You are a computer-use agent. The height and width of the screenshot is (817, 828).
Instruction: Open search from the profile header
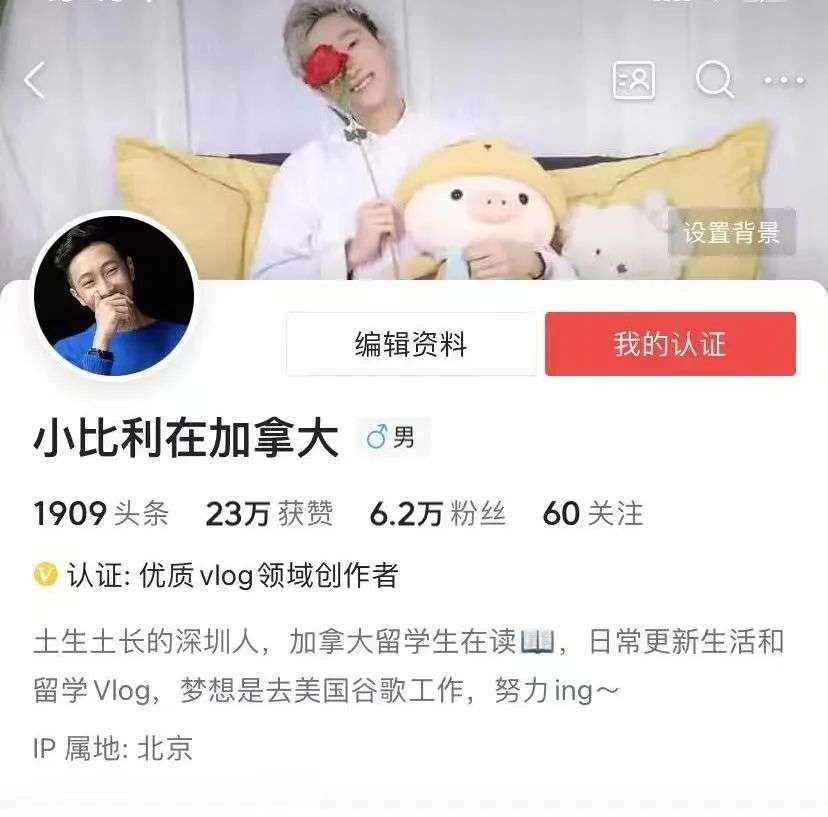coord(714,80)
